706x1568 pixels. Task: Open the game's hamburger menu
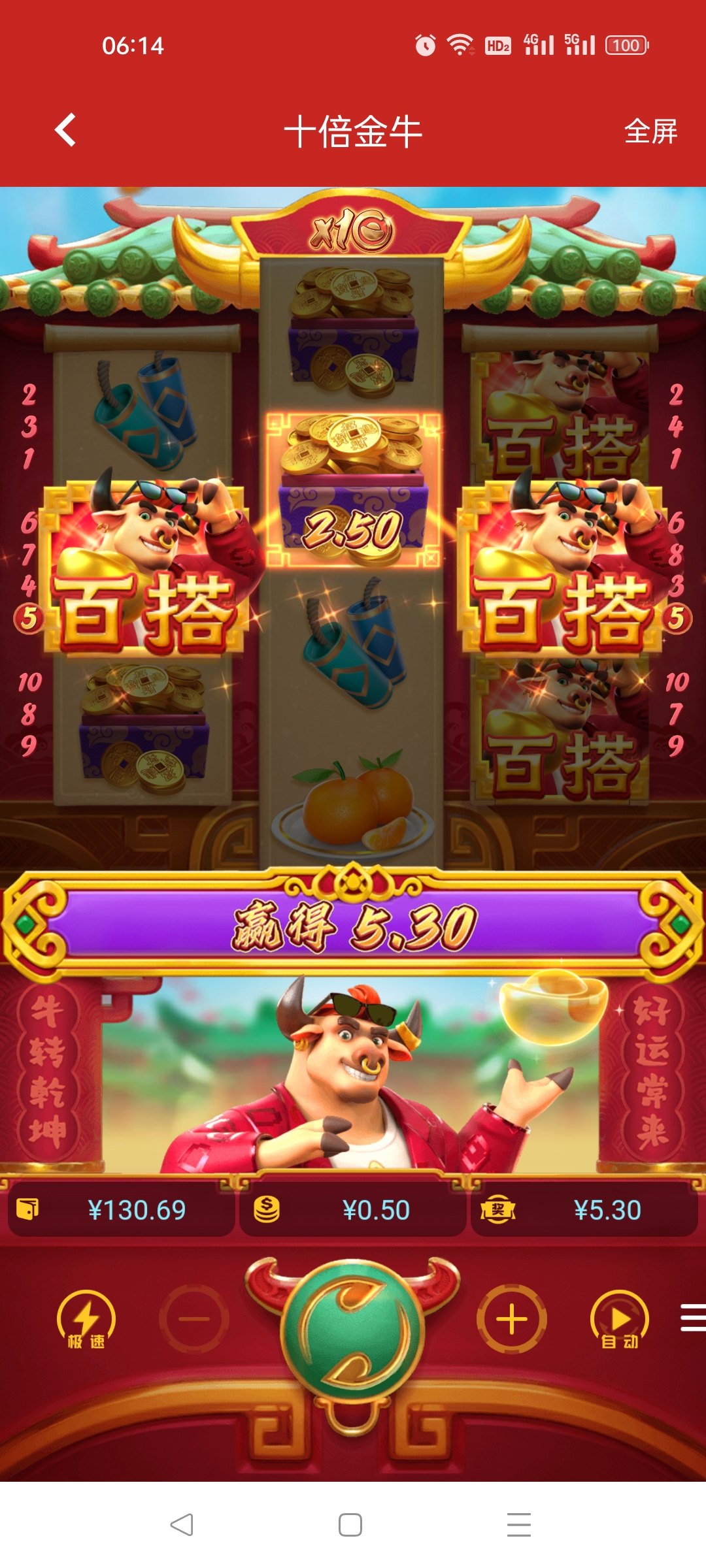(692, 1317)
